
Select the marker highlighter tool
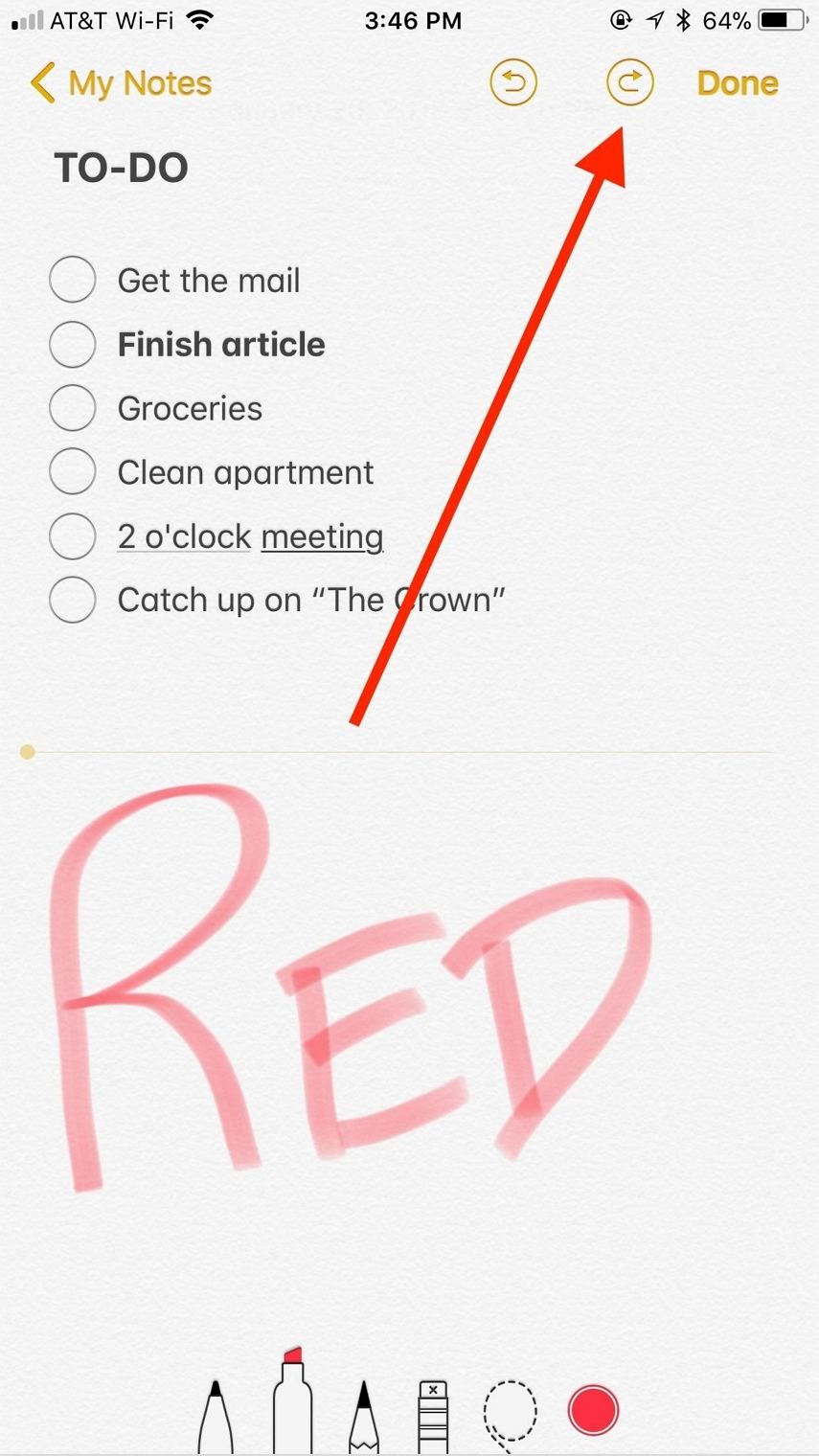point(292,1400)
